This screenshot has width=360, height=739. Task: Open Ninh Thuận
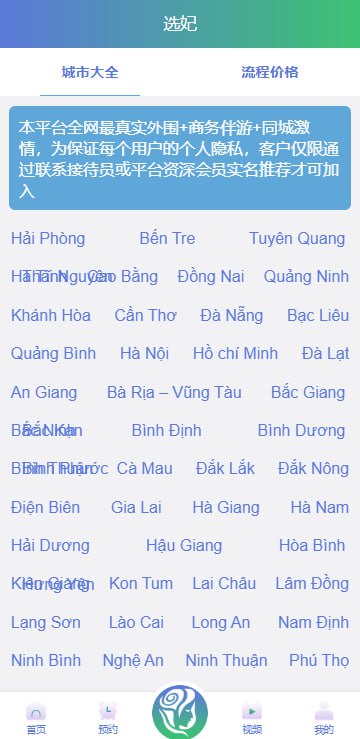tap(227, 660)
